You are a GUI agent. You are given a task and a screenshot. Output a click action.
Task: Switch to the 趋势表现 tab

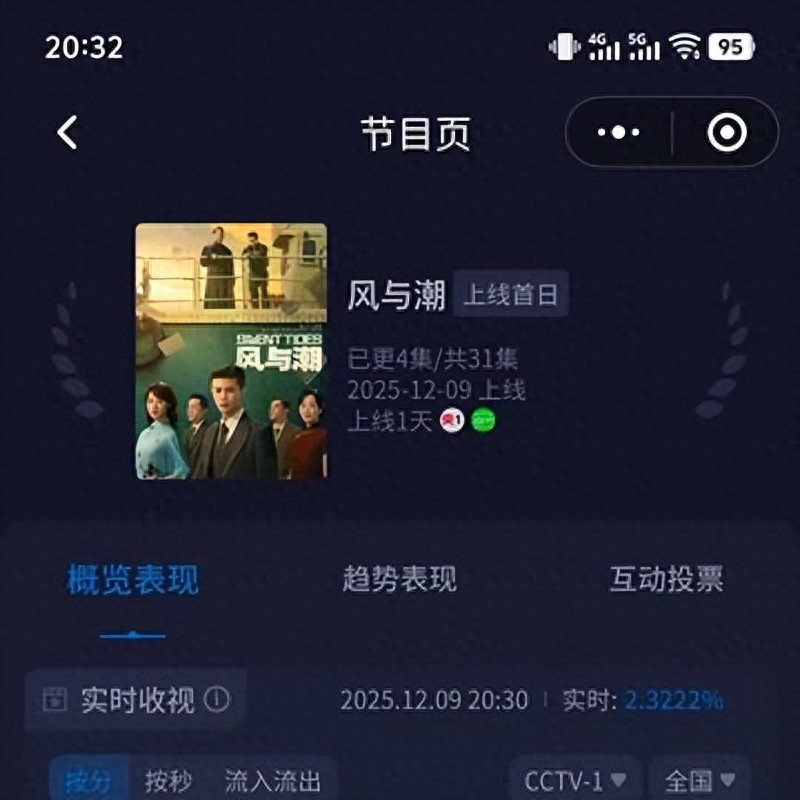(399, 579)
